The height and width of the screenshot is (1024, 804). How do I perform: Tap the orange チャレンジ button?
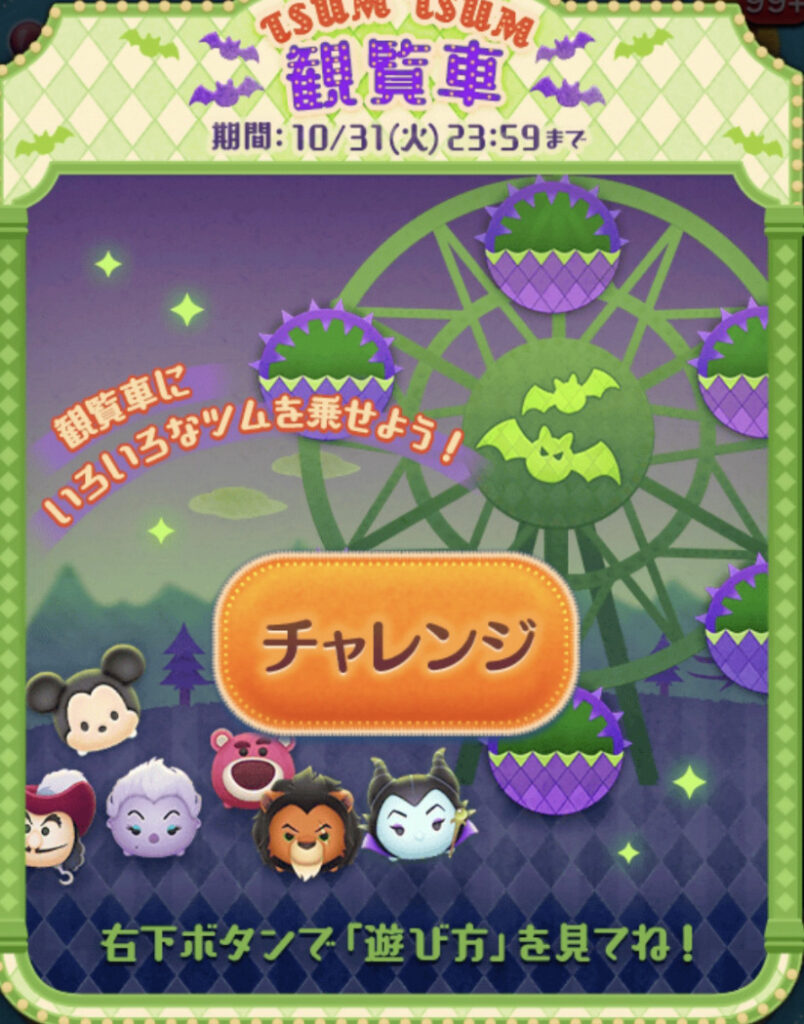pyautogui.click(x=396, y=644)
